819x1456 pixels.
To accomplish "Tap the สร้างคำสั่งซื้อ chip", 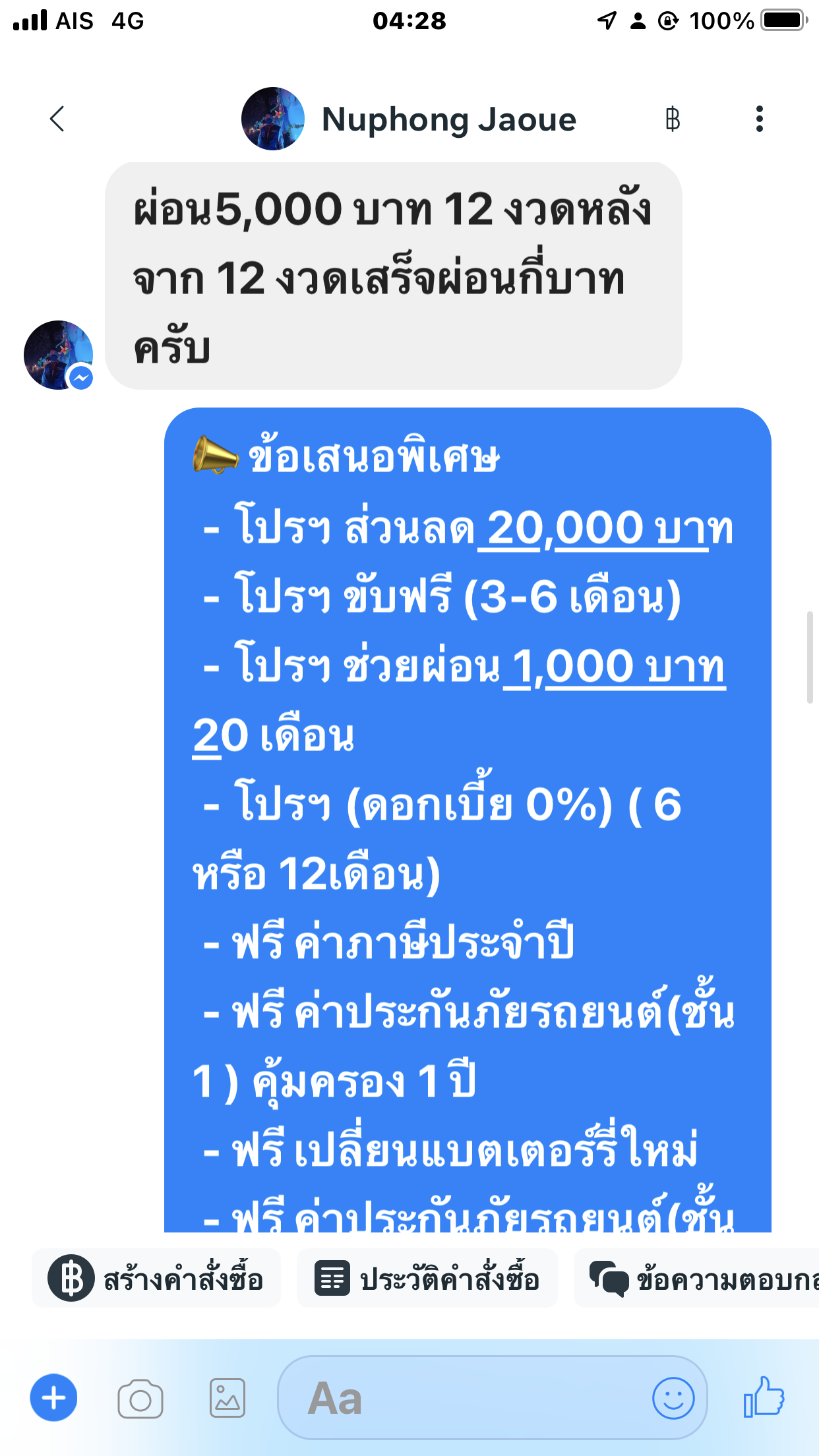I will pyautogui.click(x=156, y=1279).
